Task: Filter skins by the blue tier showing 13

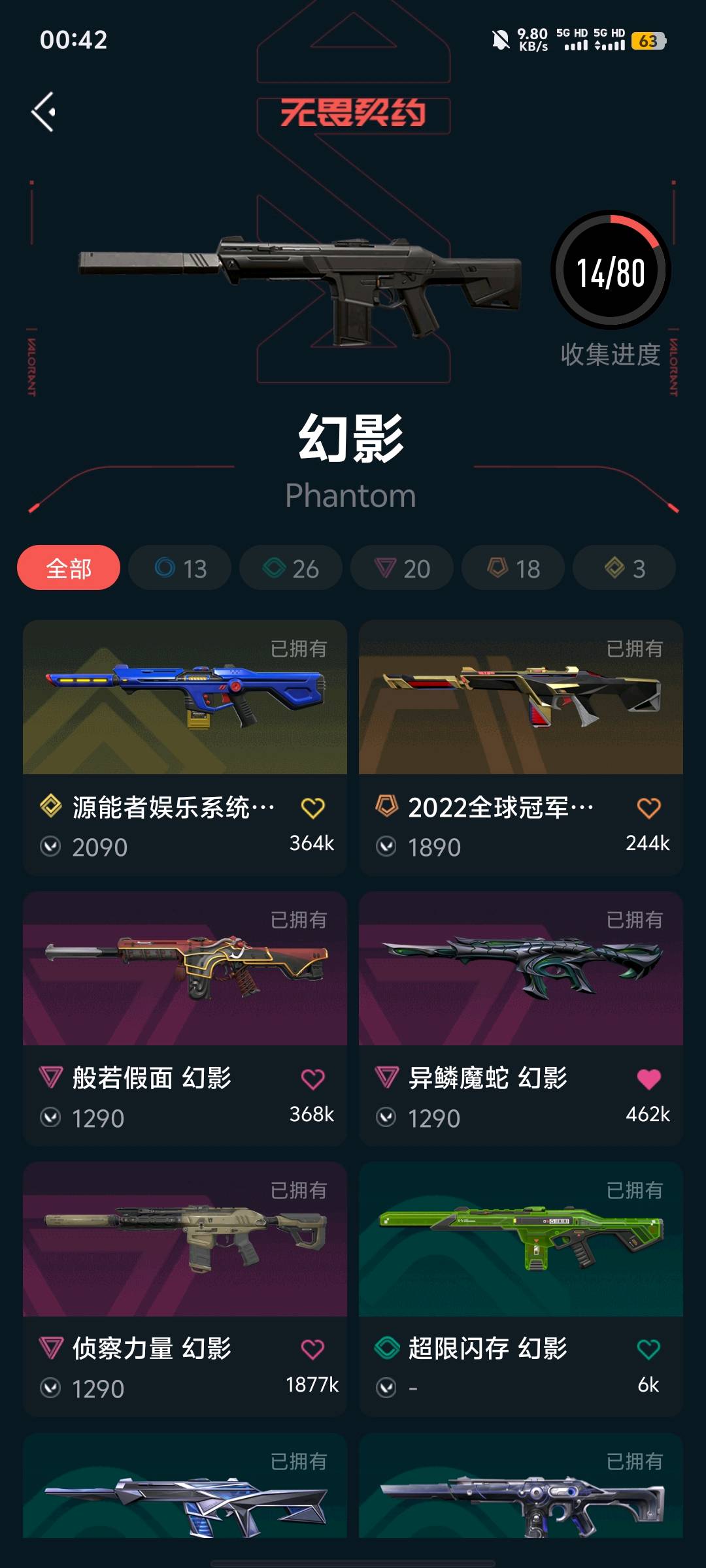Action: tap(180, 568)
